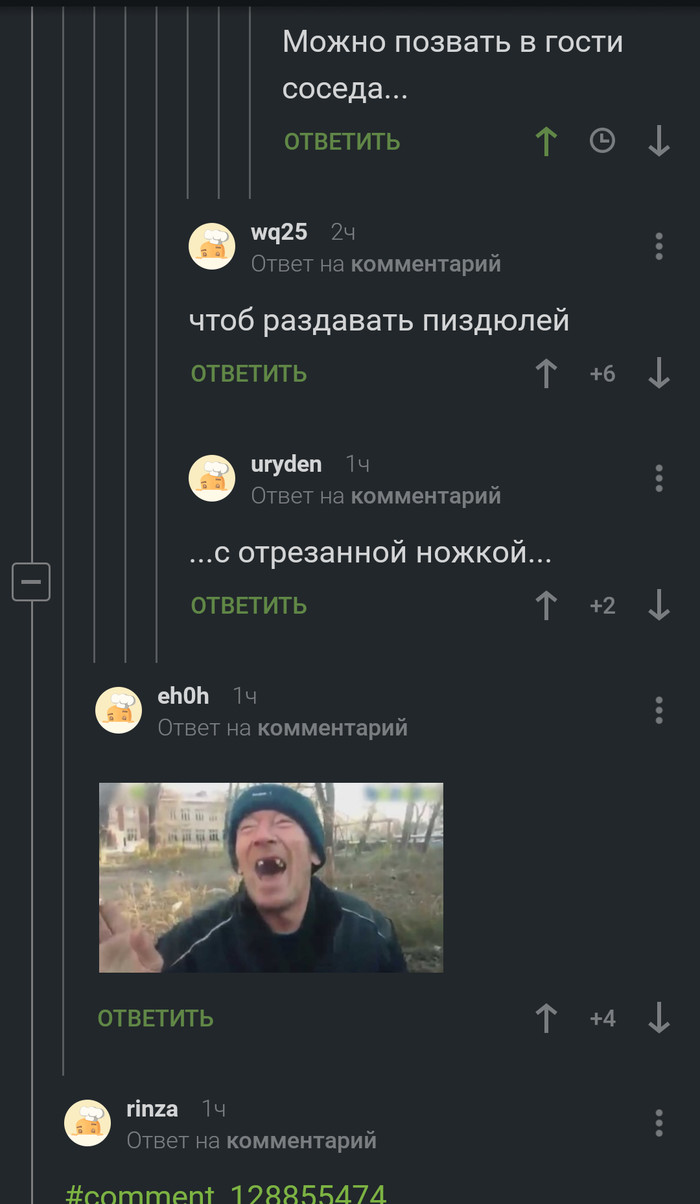The width and height of the screenshot is (700, 1204).
Task: Tap the clock icon on the top comment
Action: (x=602, y=141)
